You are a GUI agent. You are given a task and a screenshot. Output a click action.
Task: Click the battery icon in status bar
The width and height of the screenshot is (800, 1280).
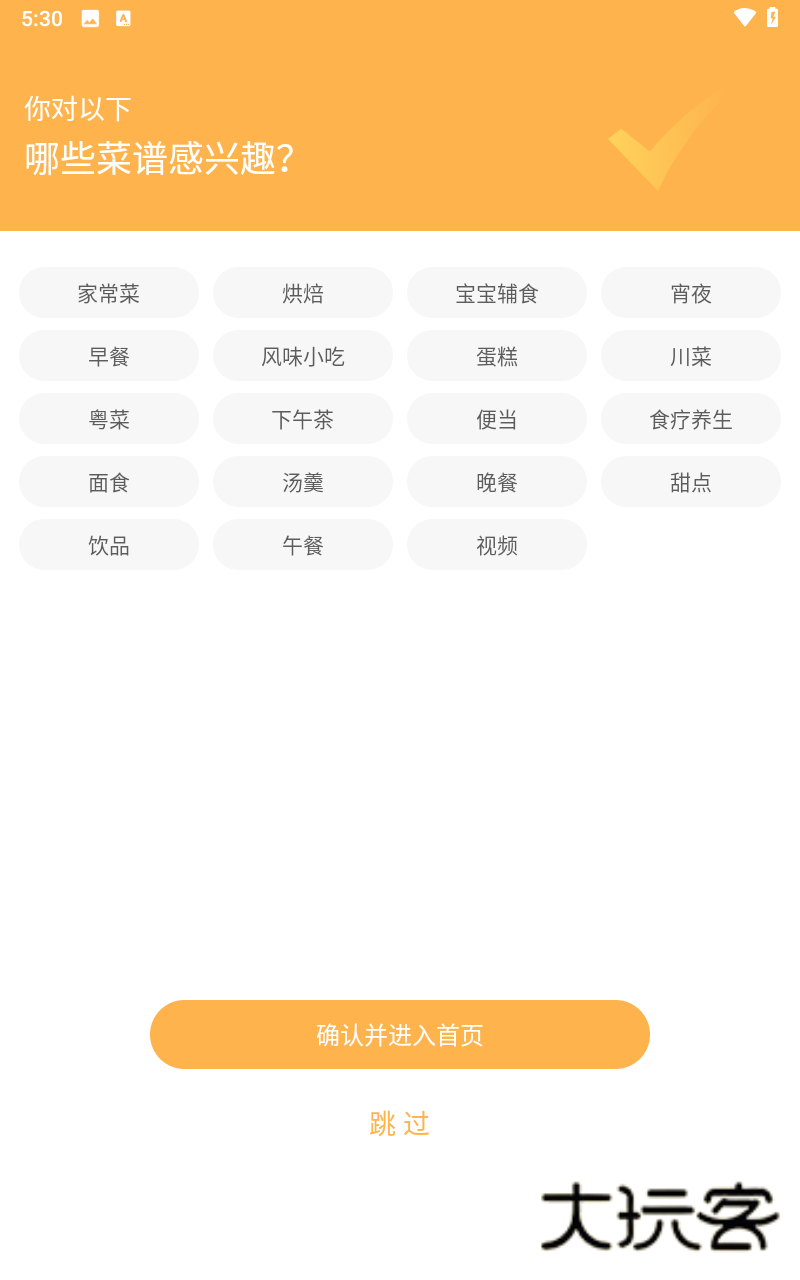[x=771, y=17]
